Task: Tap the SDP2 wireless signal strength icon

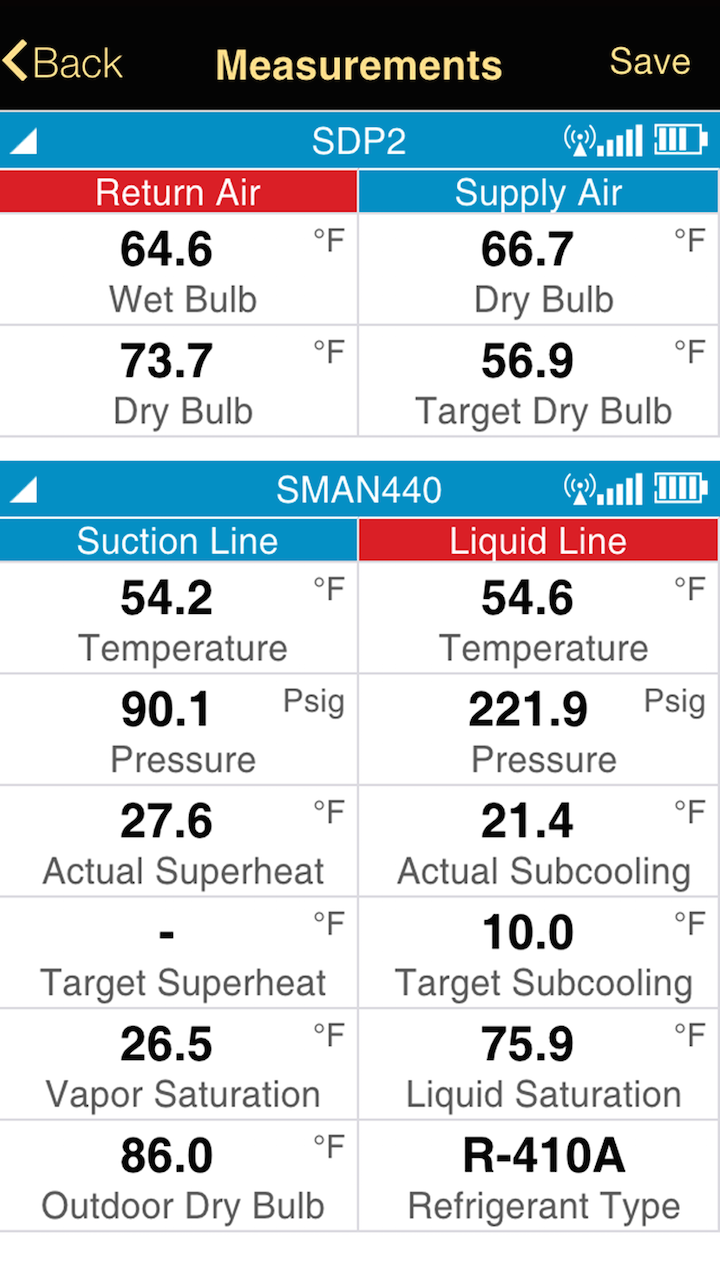Action: (620, 140)
